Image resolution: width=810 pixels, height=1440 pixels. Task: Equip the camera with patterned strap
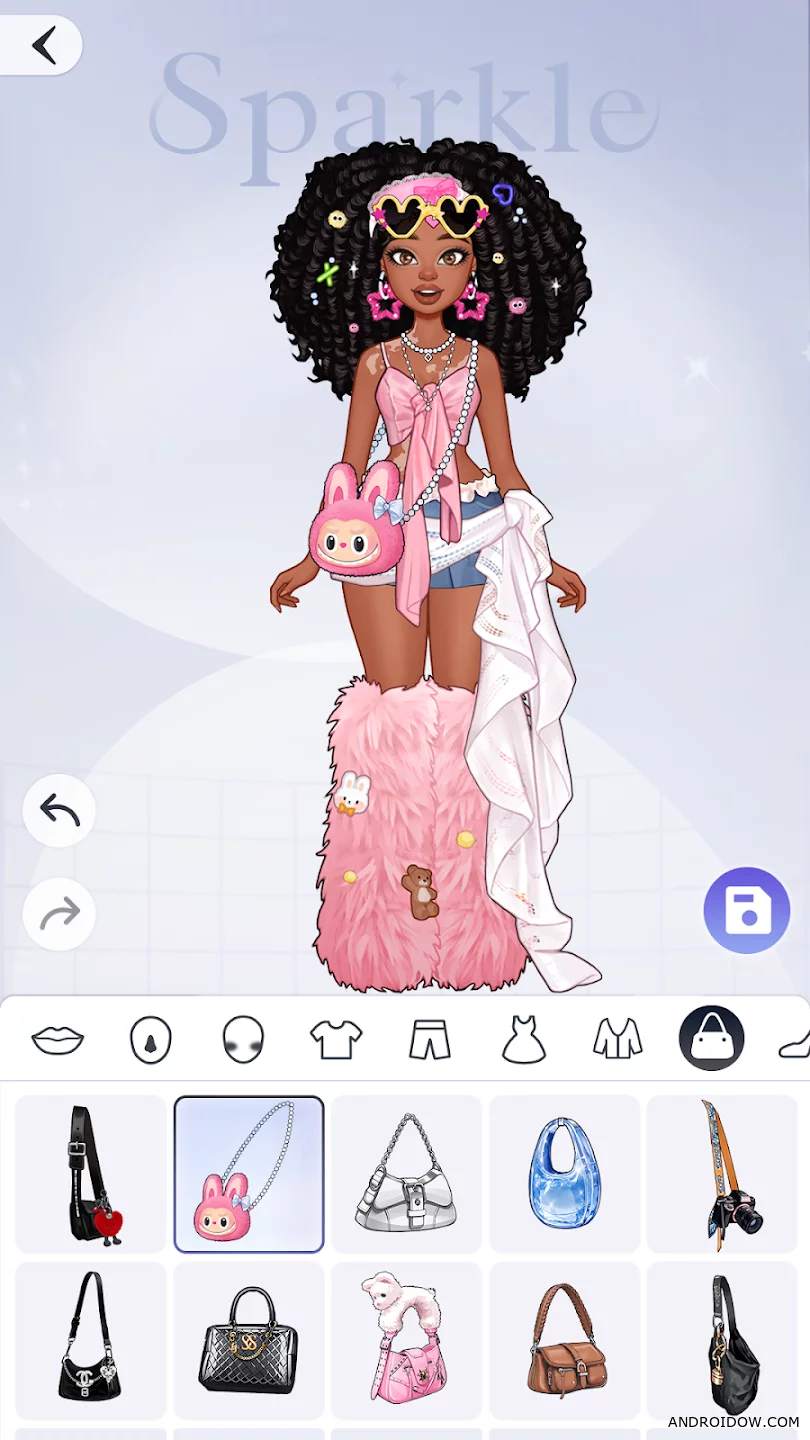pyautogui.click(x=722, y=1174)
